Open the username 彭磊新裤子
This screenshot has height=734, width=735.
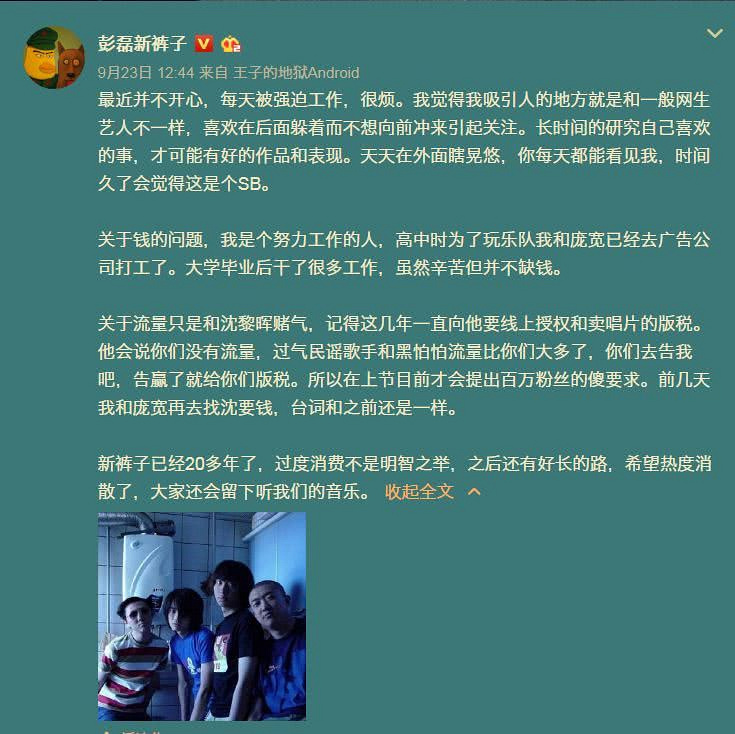pyautogui.click(x=141, y=44)
